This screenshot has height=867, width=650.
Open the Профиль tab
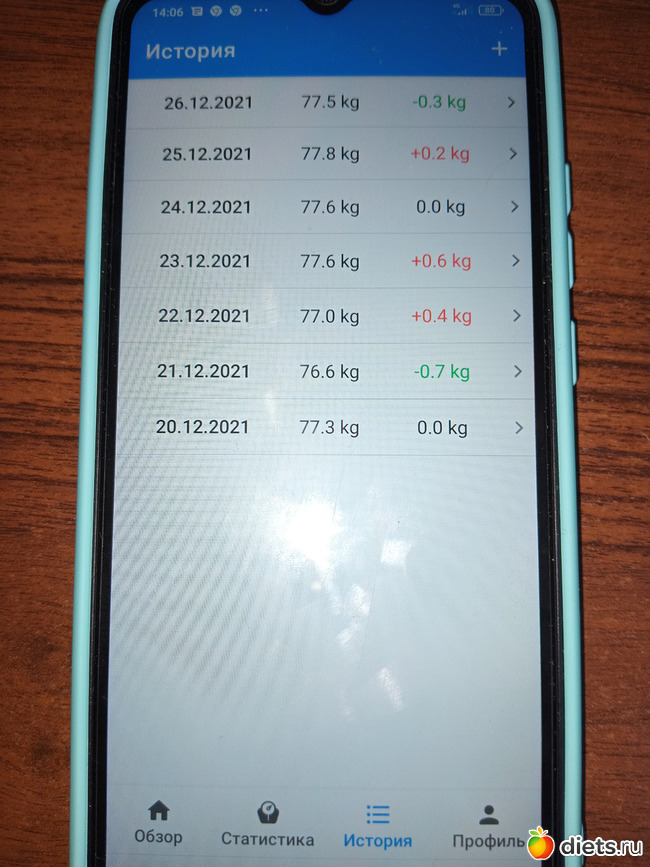(488, 825)
